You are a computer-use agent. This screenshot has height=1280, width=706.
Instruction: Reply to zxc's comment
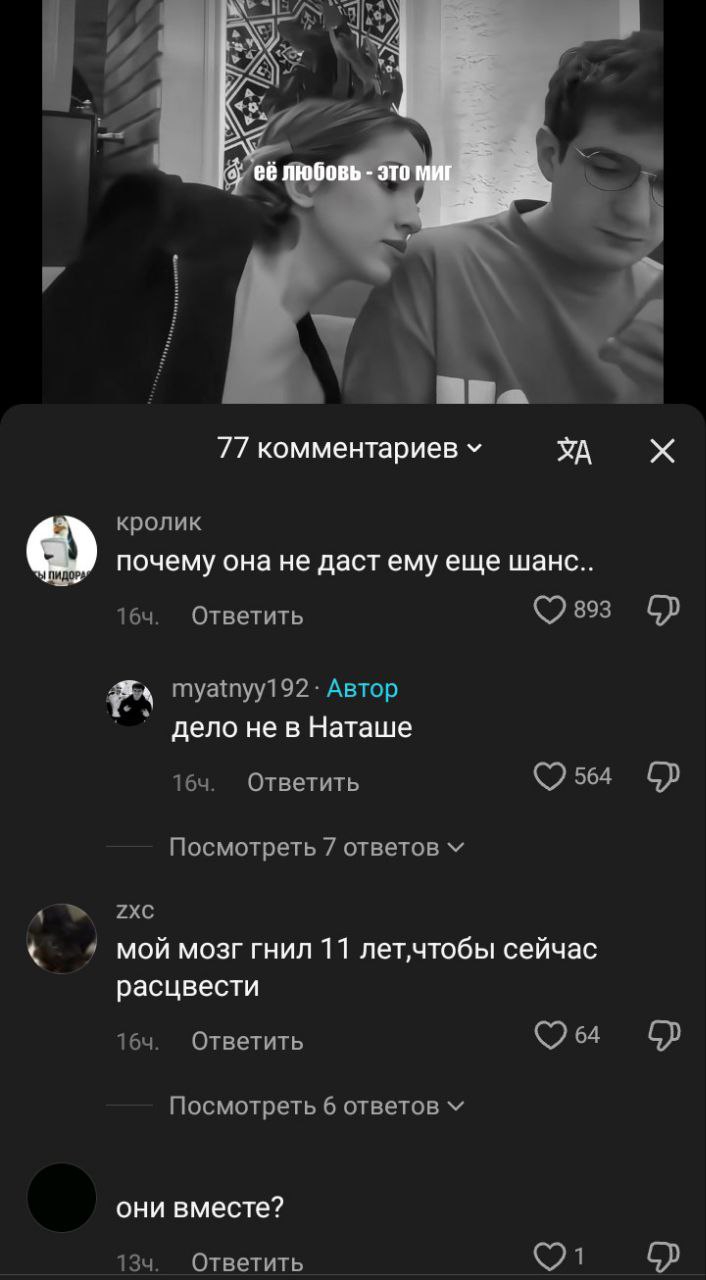tap(247, 1042)
